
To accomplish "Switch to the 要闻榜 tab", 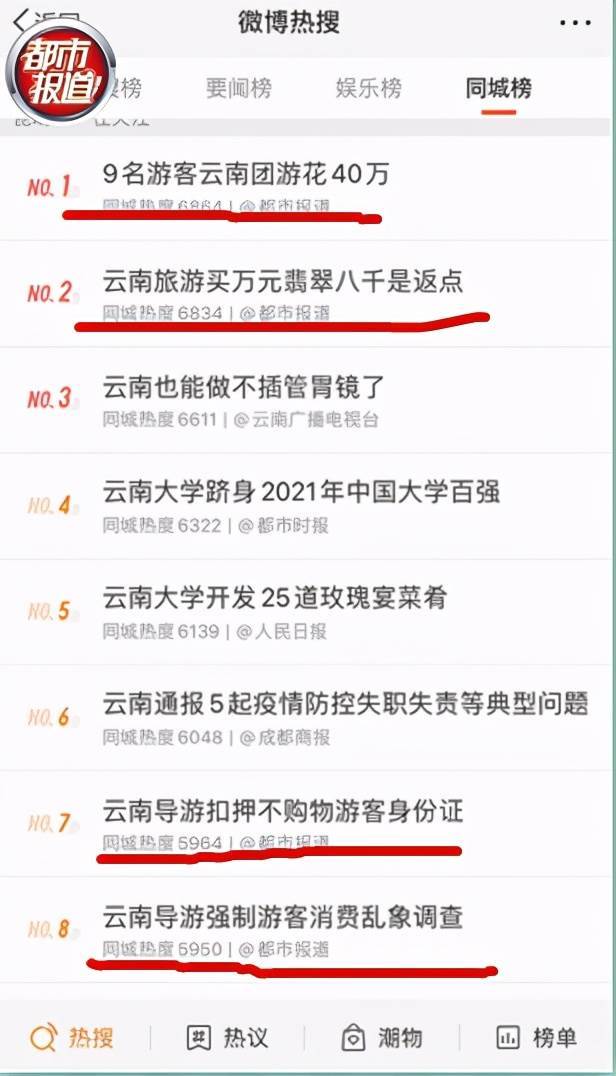I will [x=239, y=88].
